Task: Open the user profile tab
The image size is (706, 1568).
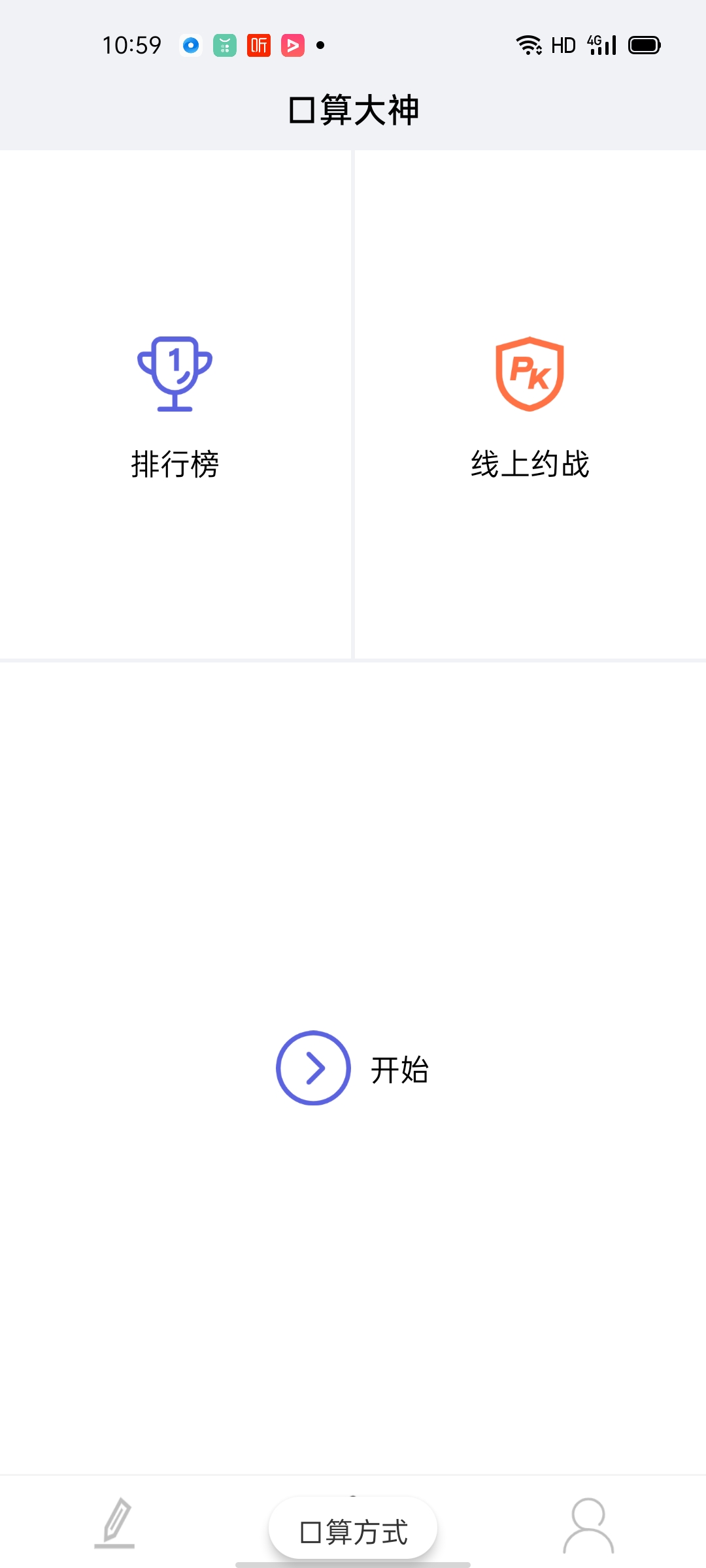Action: tap(588, 1526)
